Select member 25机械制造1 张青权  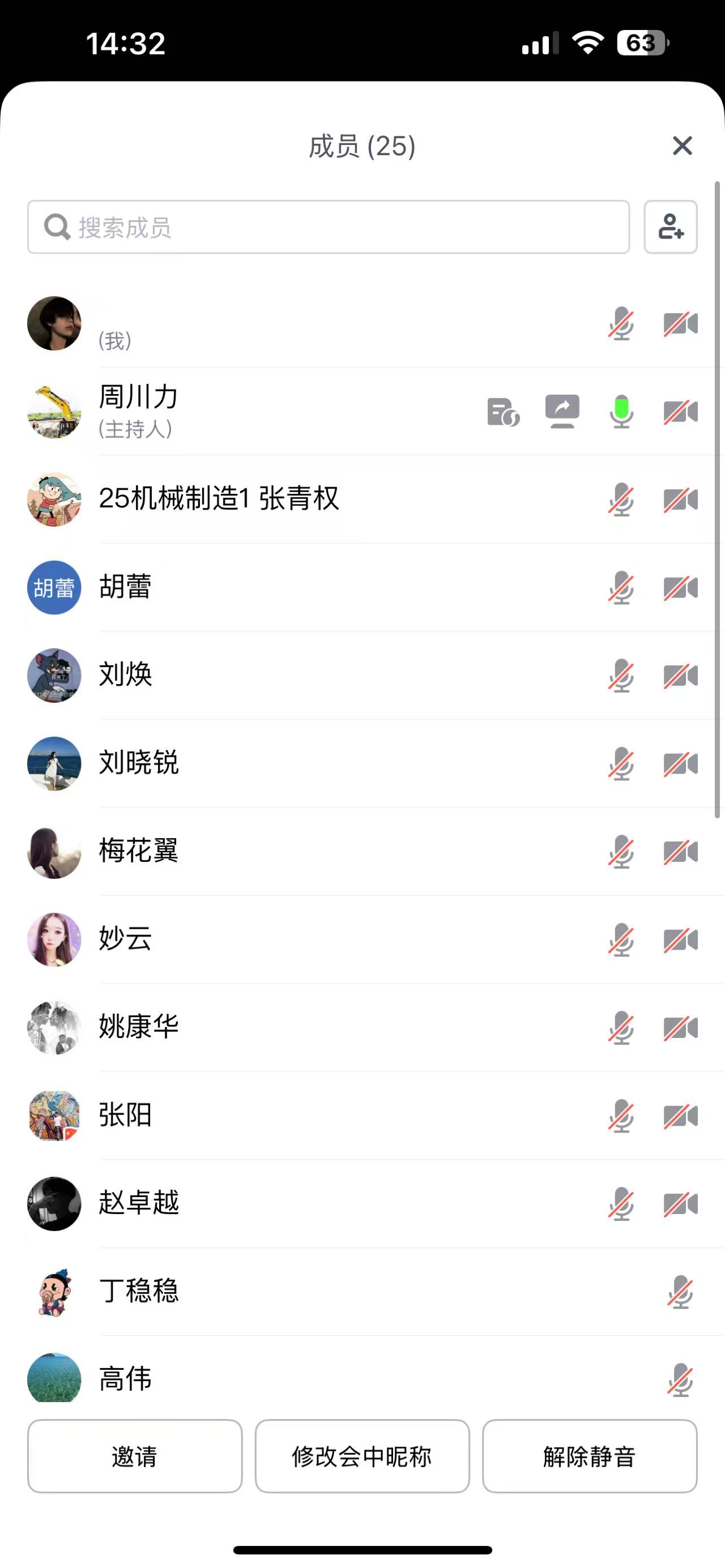coord(244,499)
